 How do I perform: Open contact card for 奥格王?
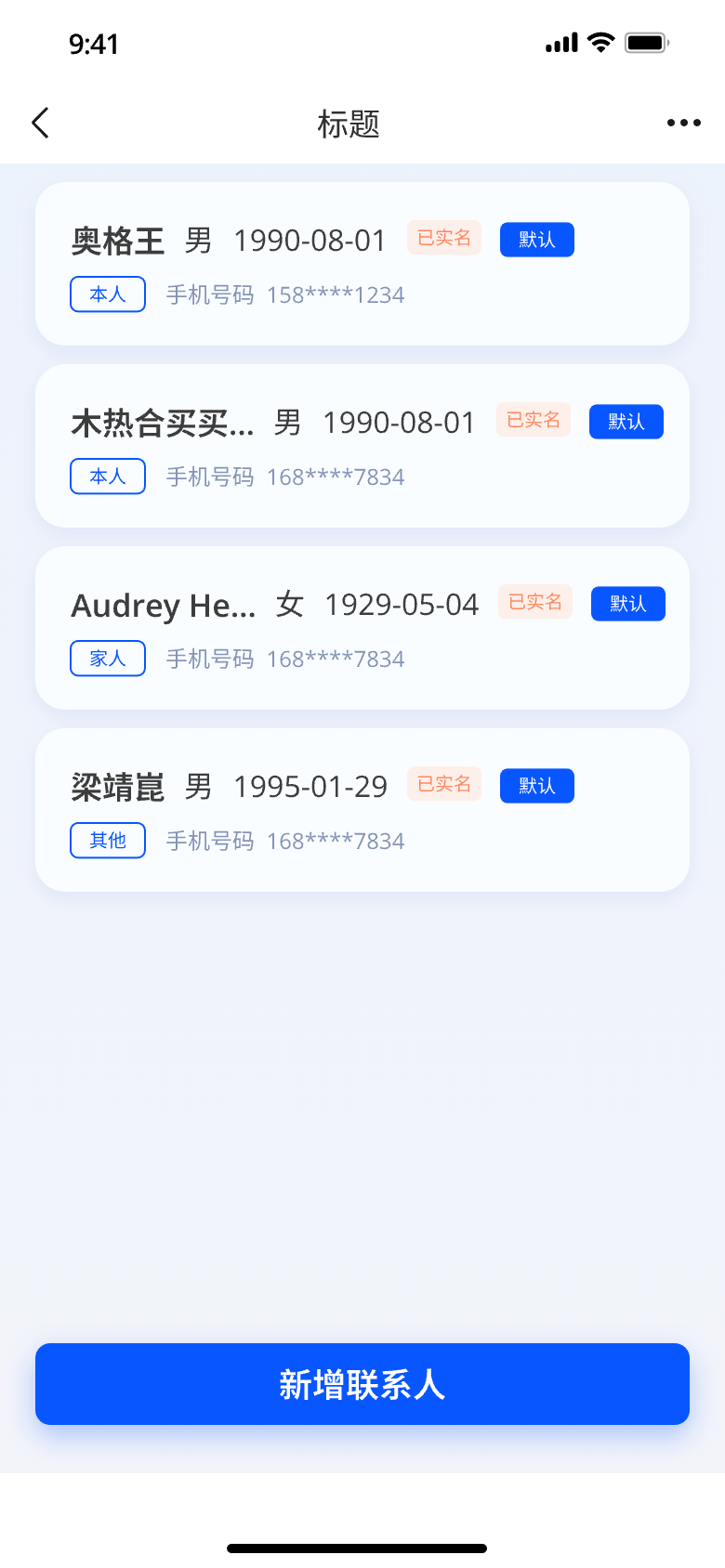click(x=362, y=264)
